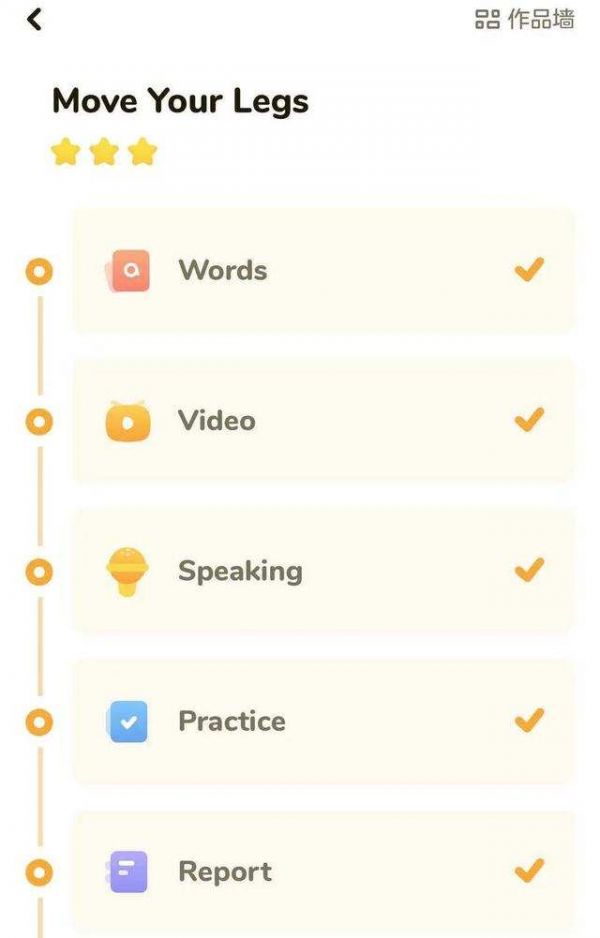View the lesson Report

coord(324,871)
